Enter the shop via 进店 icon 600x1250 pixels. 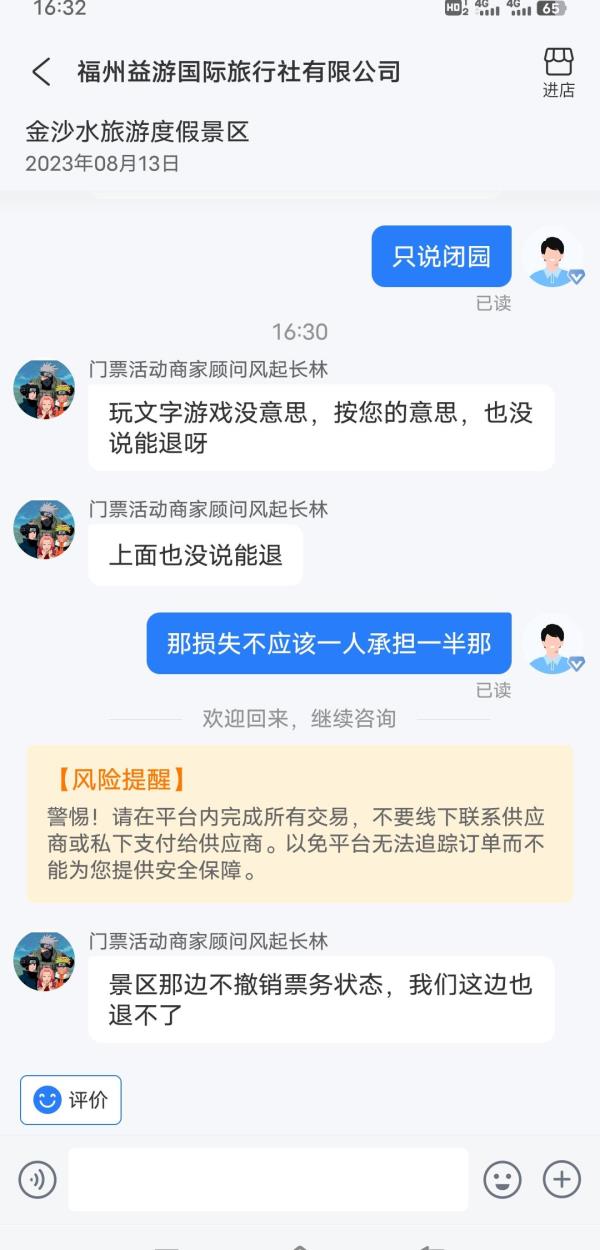click(559, 72)
